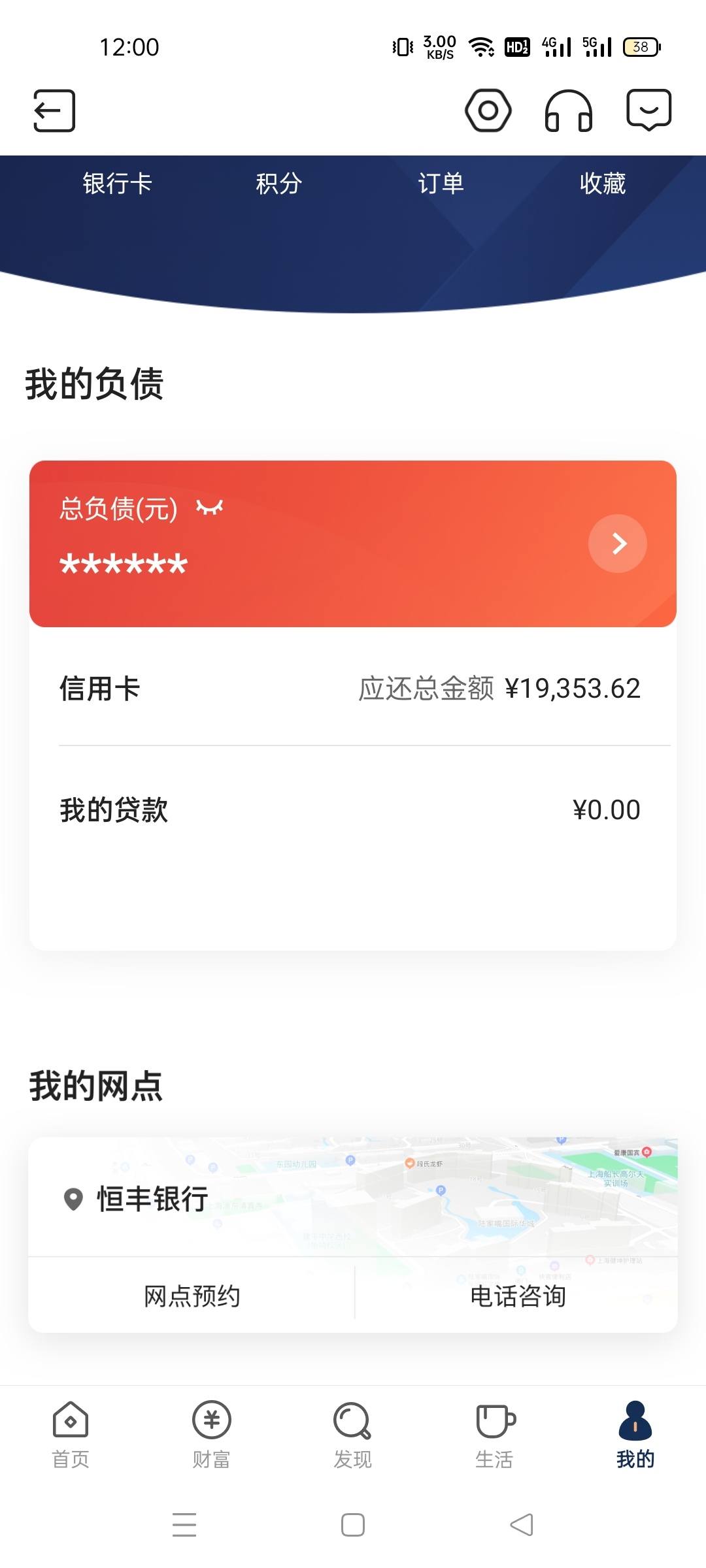Open 收藏 favorites
706x1568 pixels.
(603, 184)
